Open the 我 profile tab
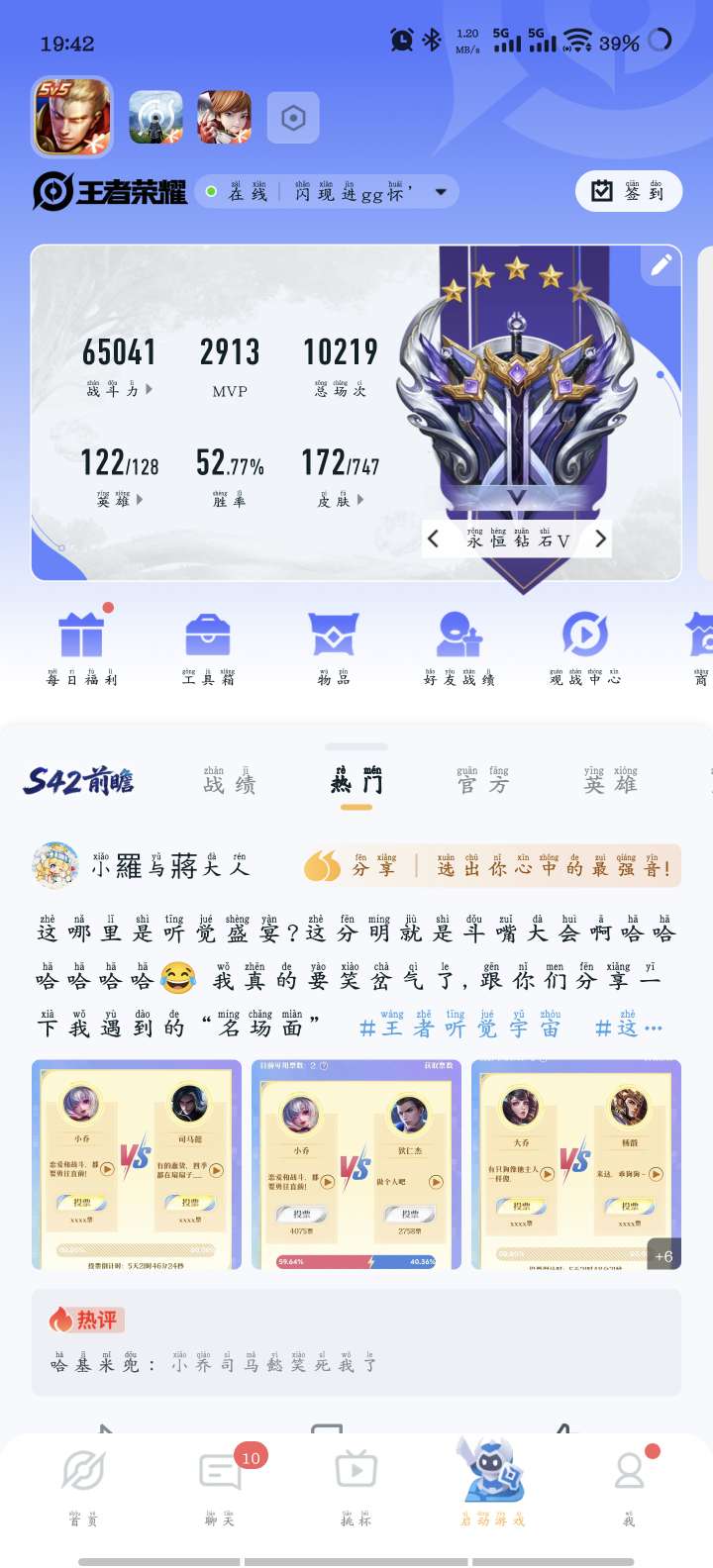 [x=629, y=1482]
